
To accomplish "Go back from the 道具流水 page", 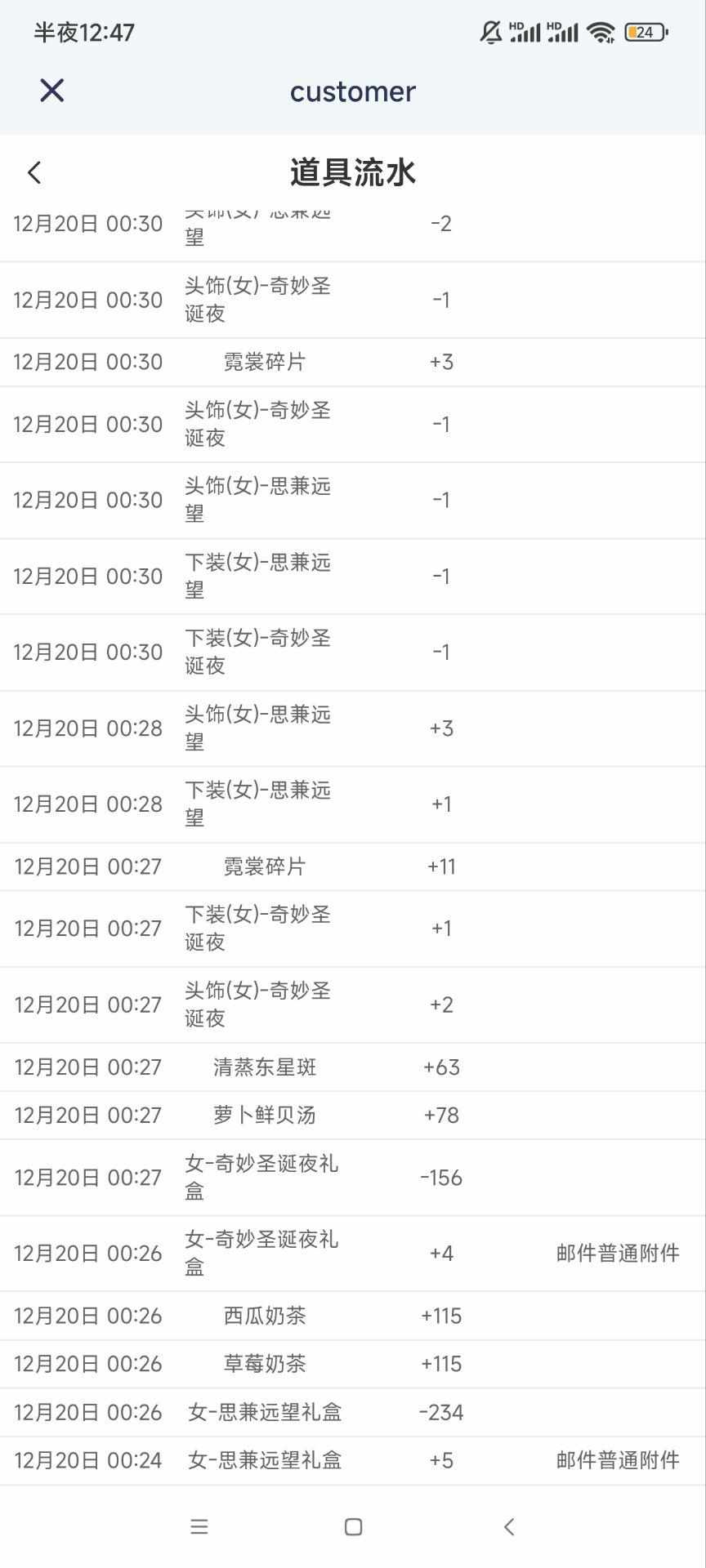I will pos(34,173).
